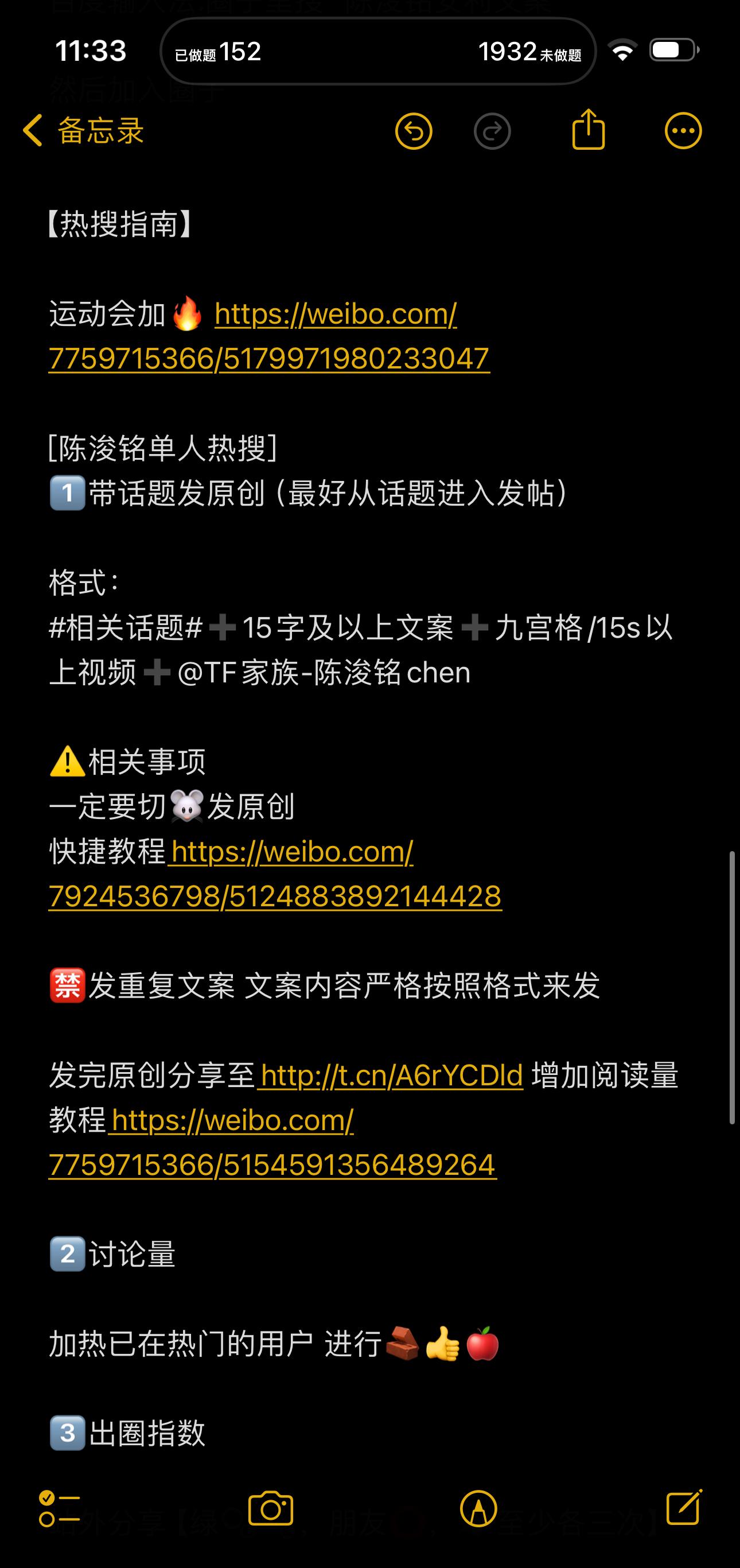The image size is (740, 1568).
Task: Undo the last edit
Action: [x=414, y=131]
